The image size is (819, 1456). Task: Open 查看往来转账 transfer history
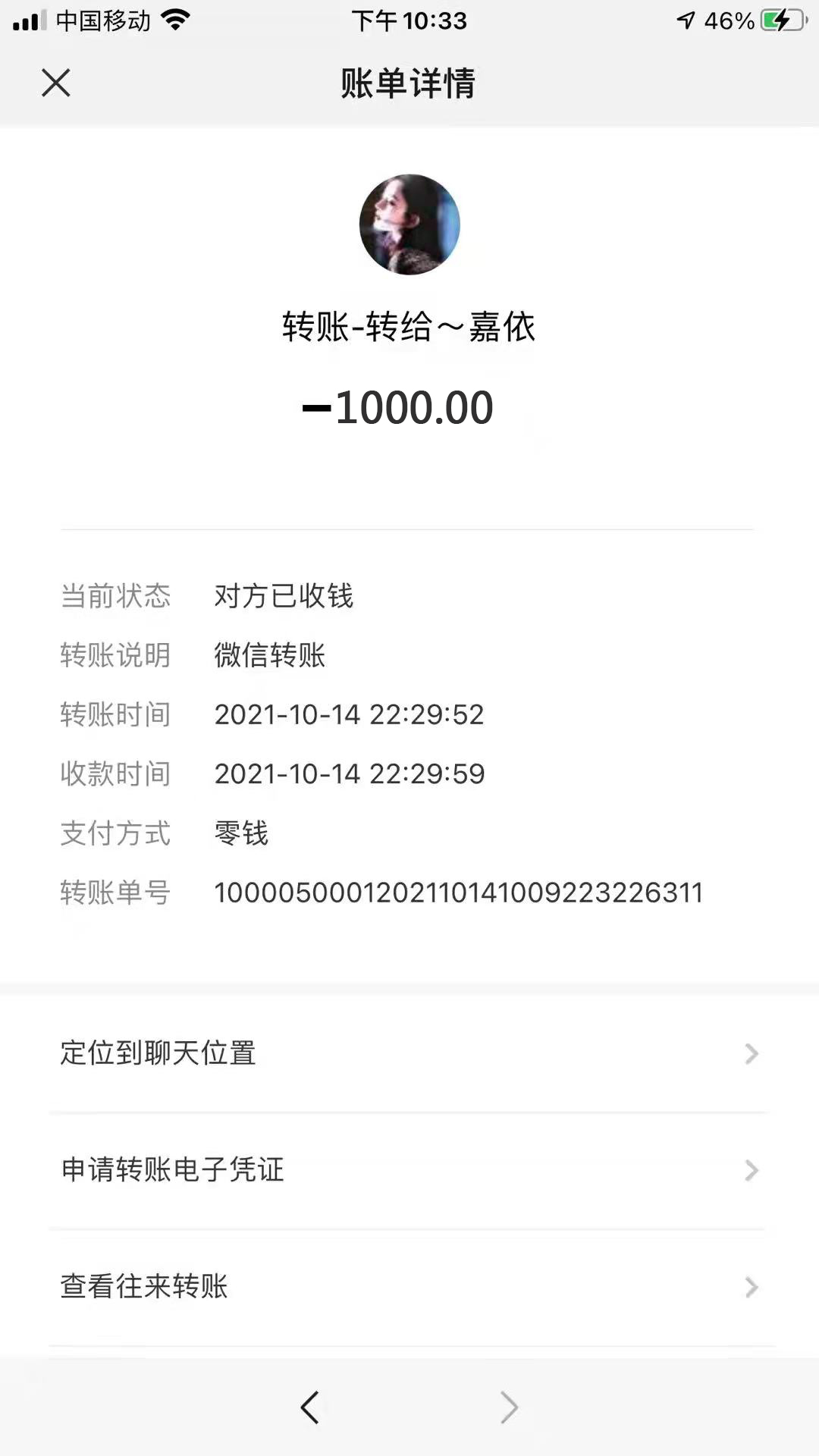144,1287
